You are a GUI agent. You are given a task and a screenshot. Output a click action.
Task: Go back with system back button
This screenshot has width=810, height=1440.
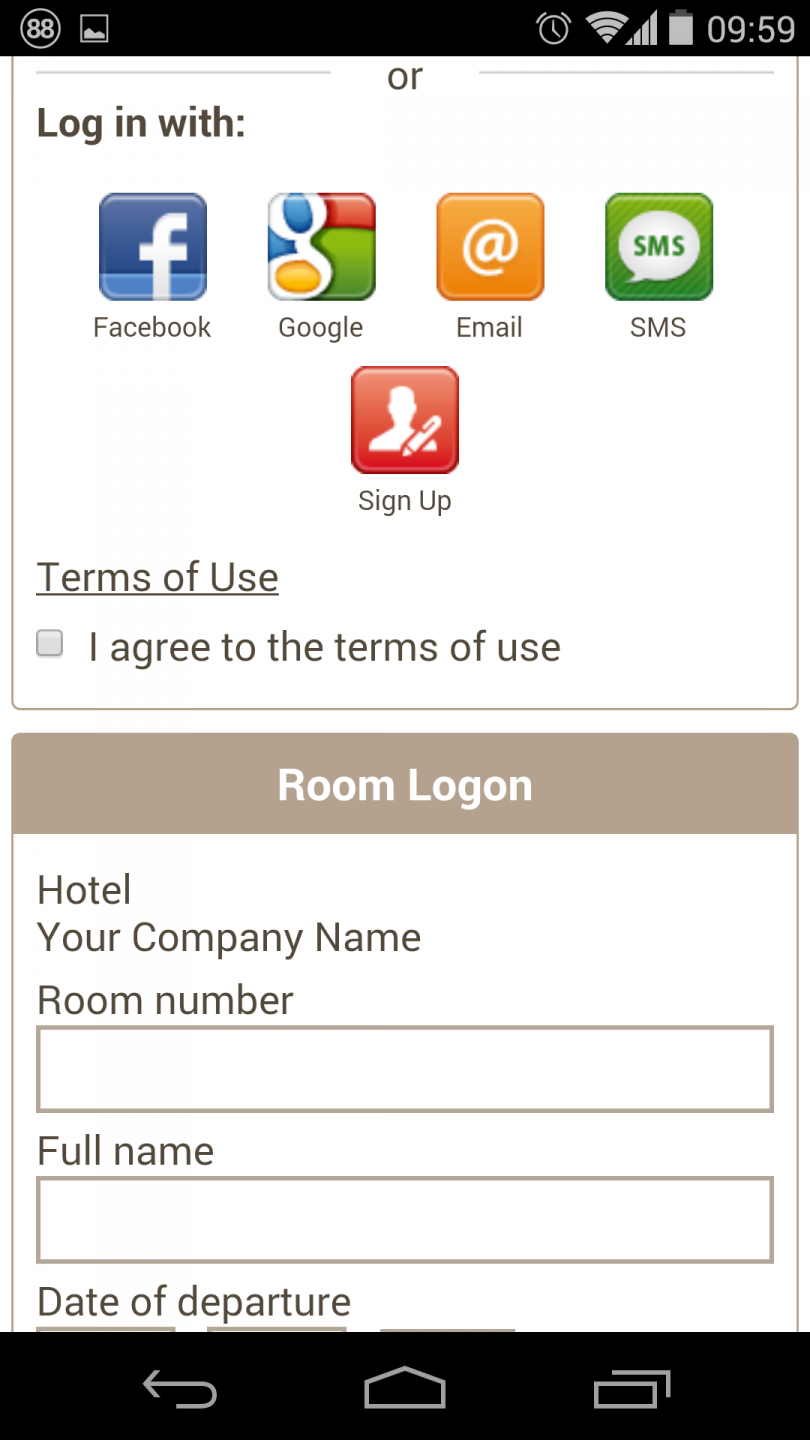[180, 1389]
